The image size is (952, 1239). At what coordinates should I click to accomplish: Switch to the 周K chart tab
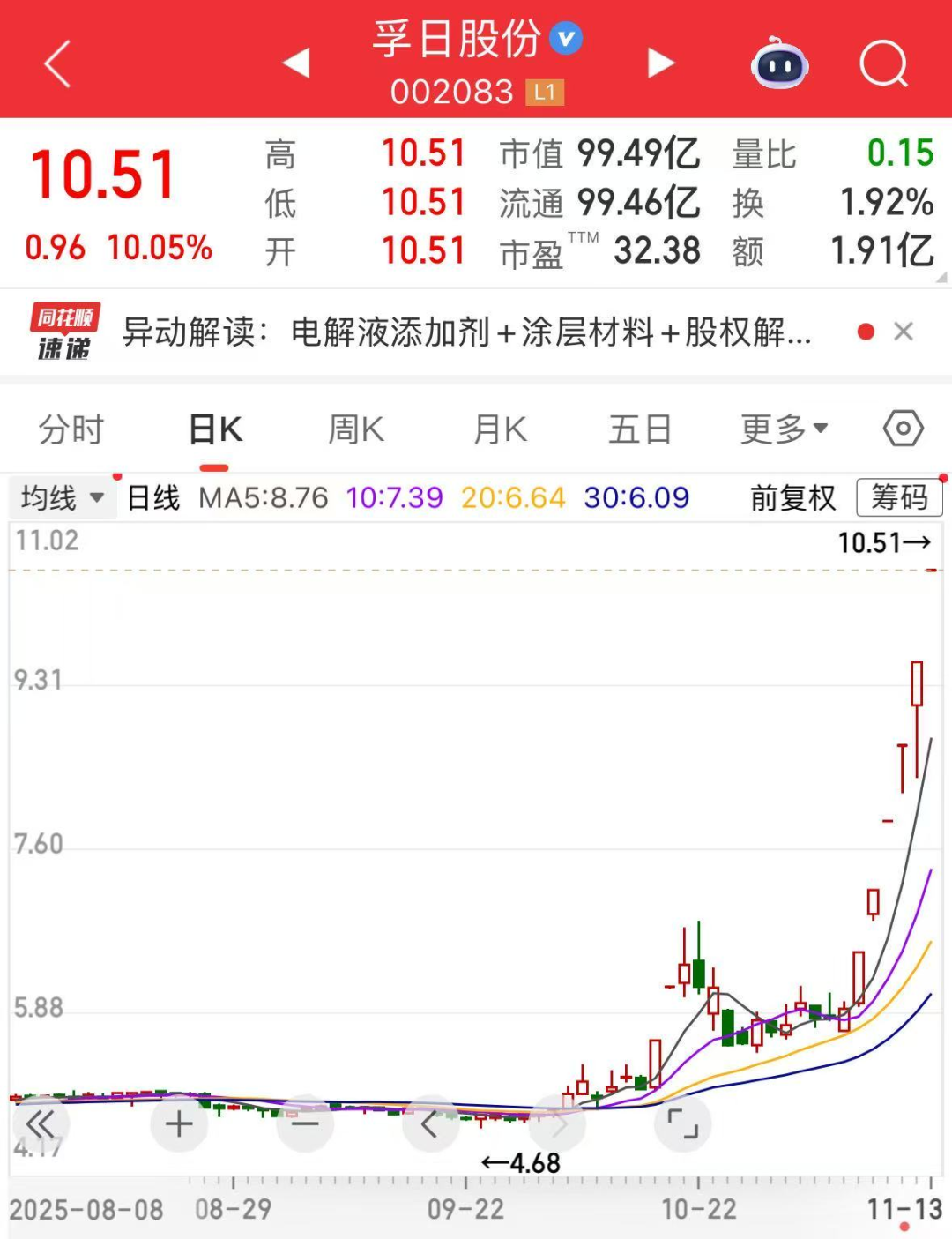[x=356, y=430]
